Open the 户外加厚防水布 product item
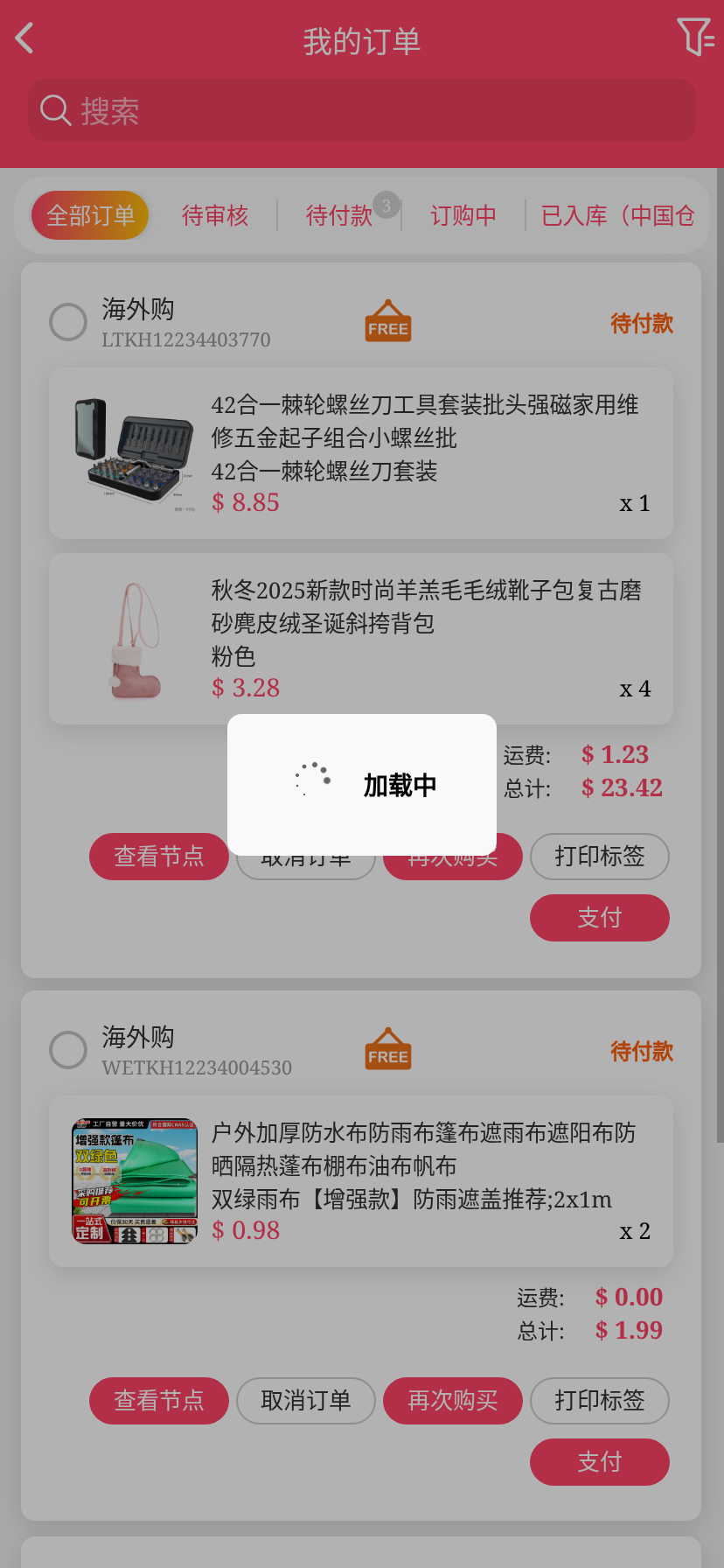 click(x=360, y=1181)
